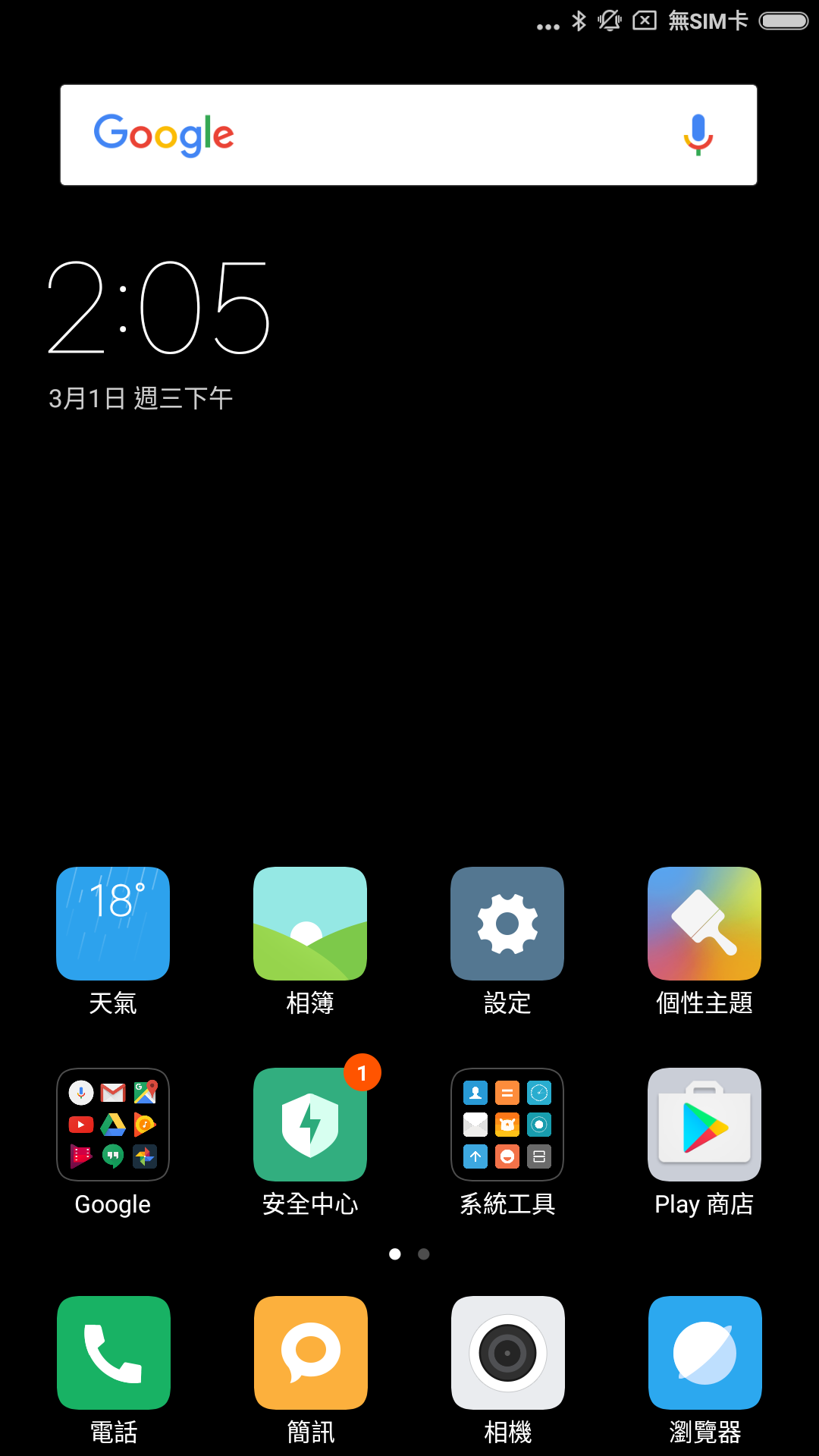Open the Google apps folder

point(113,1125)
